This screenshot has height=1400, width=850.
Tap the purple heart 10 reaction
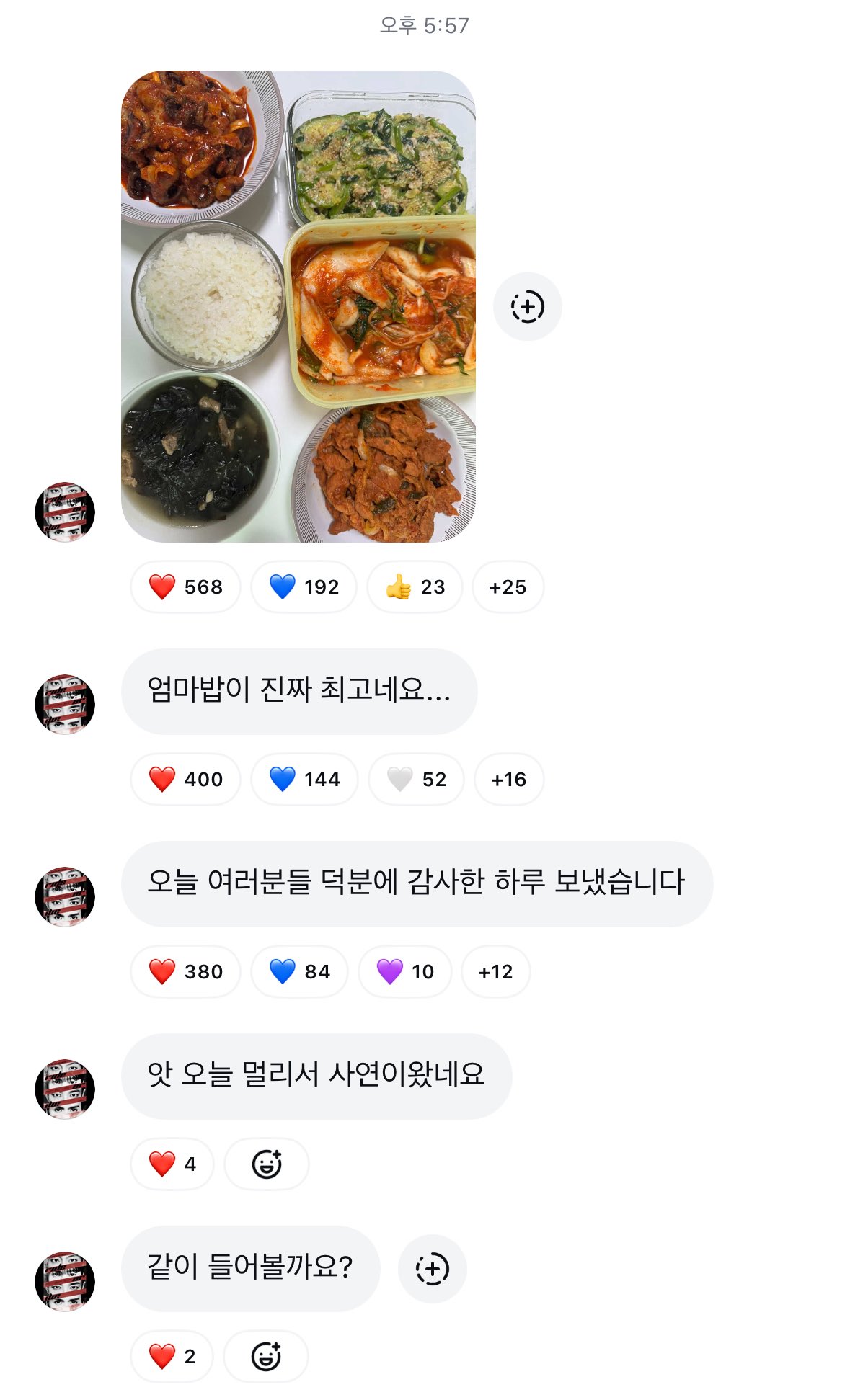pyautogui.click(x=405, y=971)
